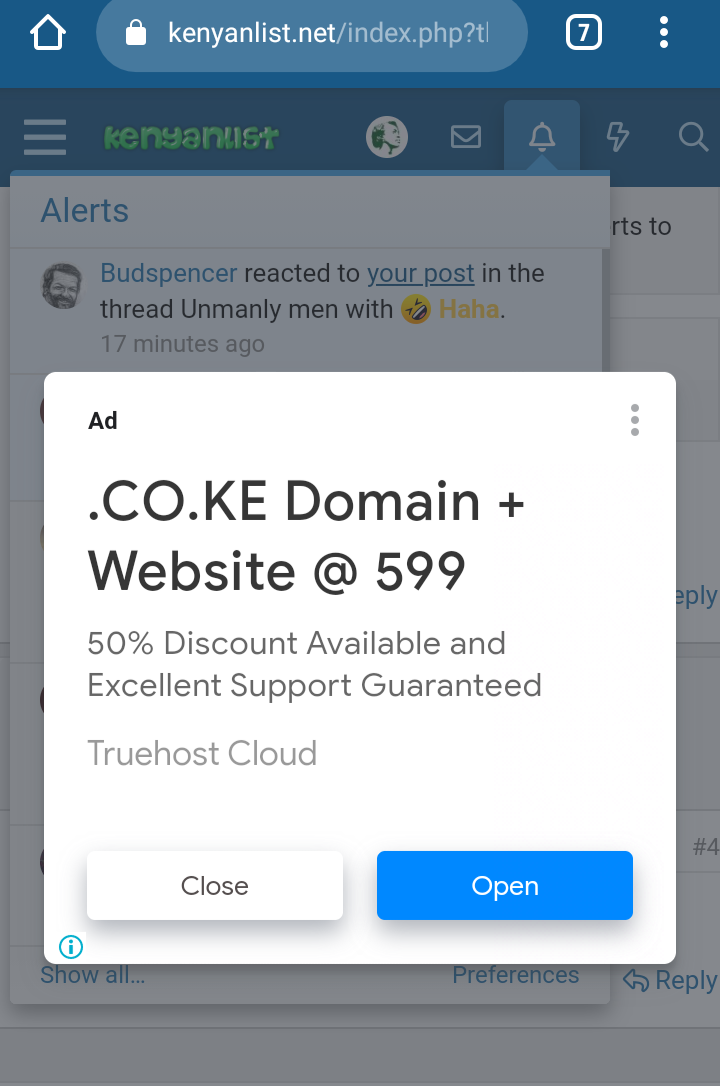
Task: Open the forum search icon
Action: click(693, 137)
